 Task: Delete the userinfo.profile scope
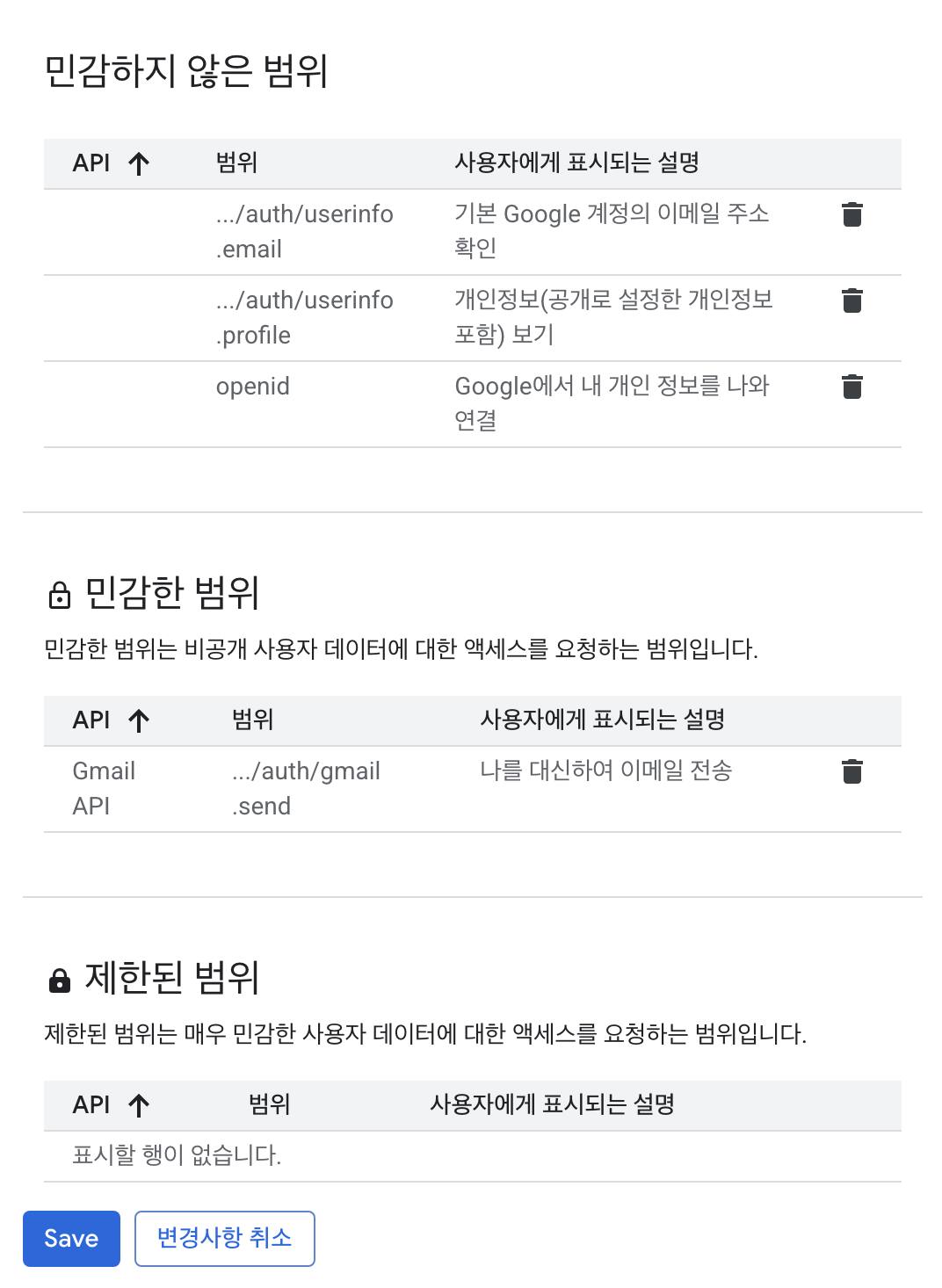pos(851,300)
